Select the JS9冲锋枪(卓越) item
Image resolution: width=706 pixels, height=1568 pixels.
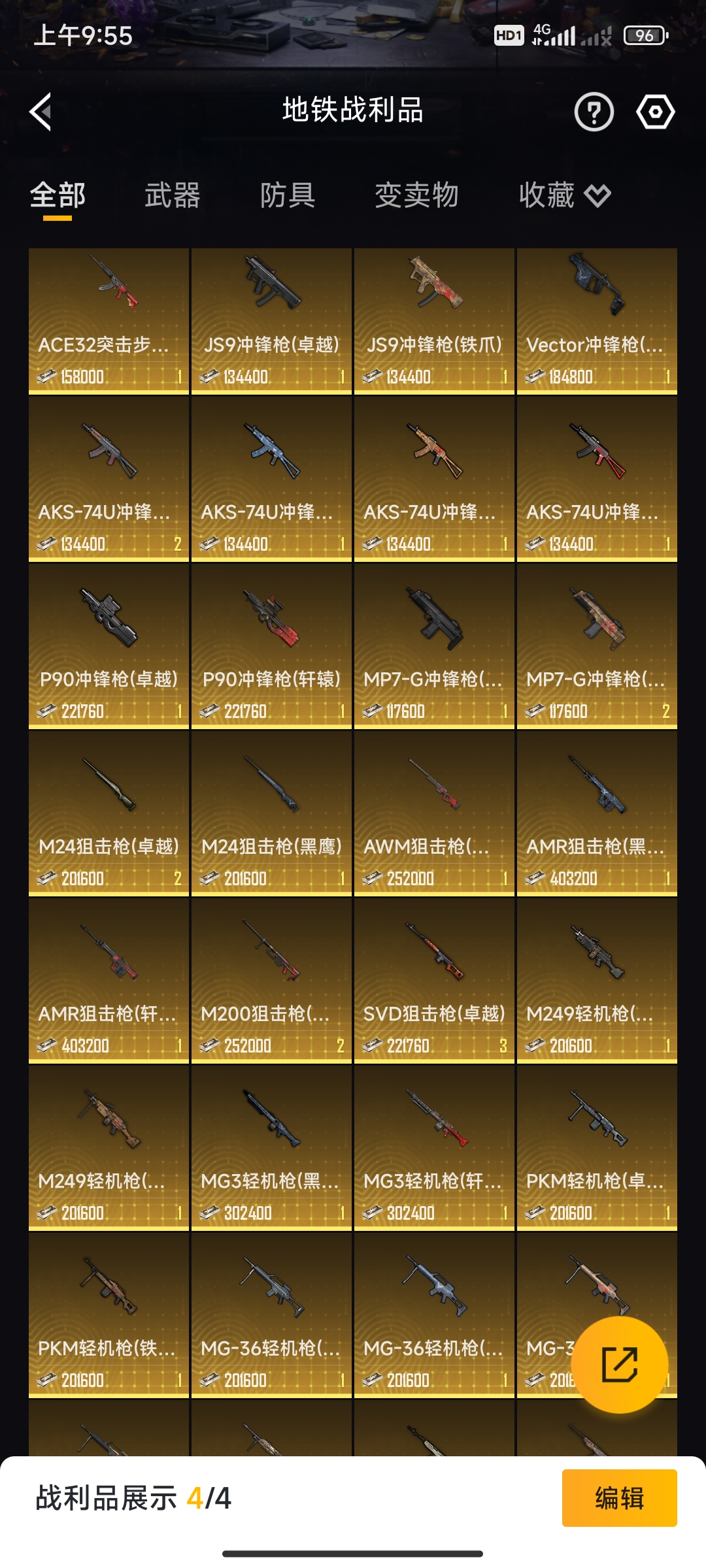271,321
